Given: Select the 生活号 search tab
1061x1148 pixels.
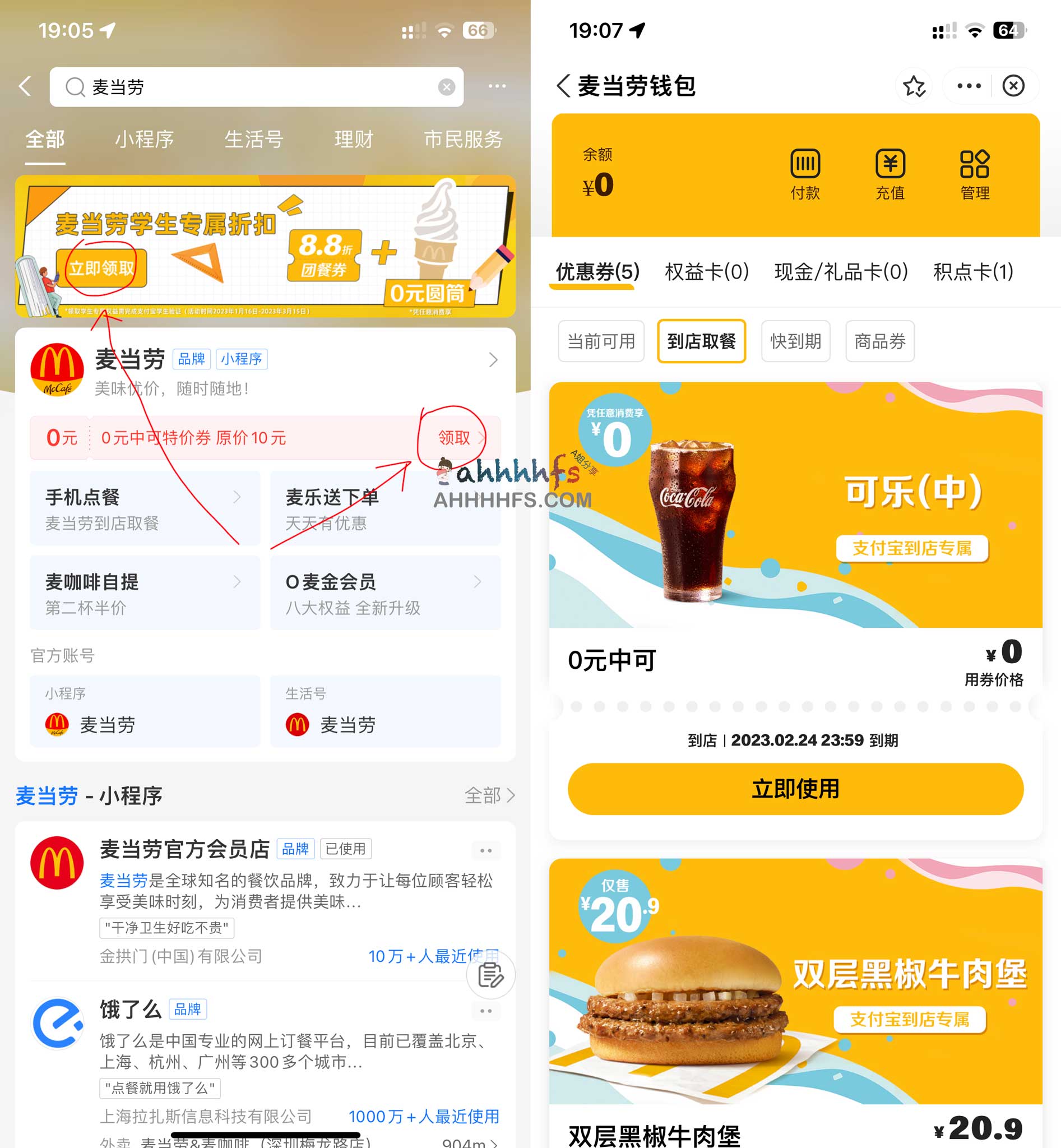Looking at the screenshot, I should click(x=253, y=139).
